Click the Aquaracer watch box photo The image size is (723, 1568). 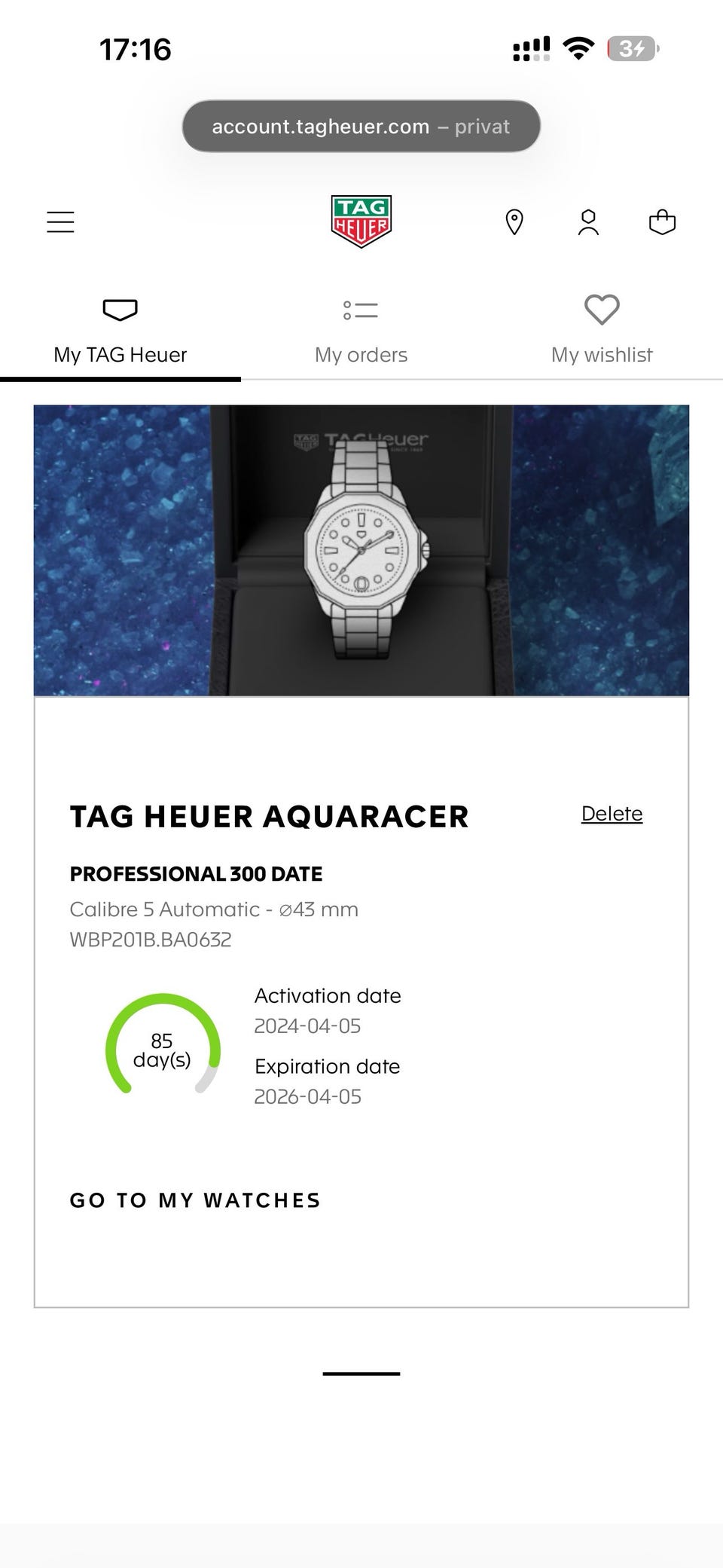(x=361, y=549)
